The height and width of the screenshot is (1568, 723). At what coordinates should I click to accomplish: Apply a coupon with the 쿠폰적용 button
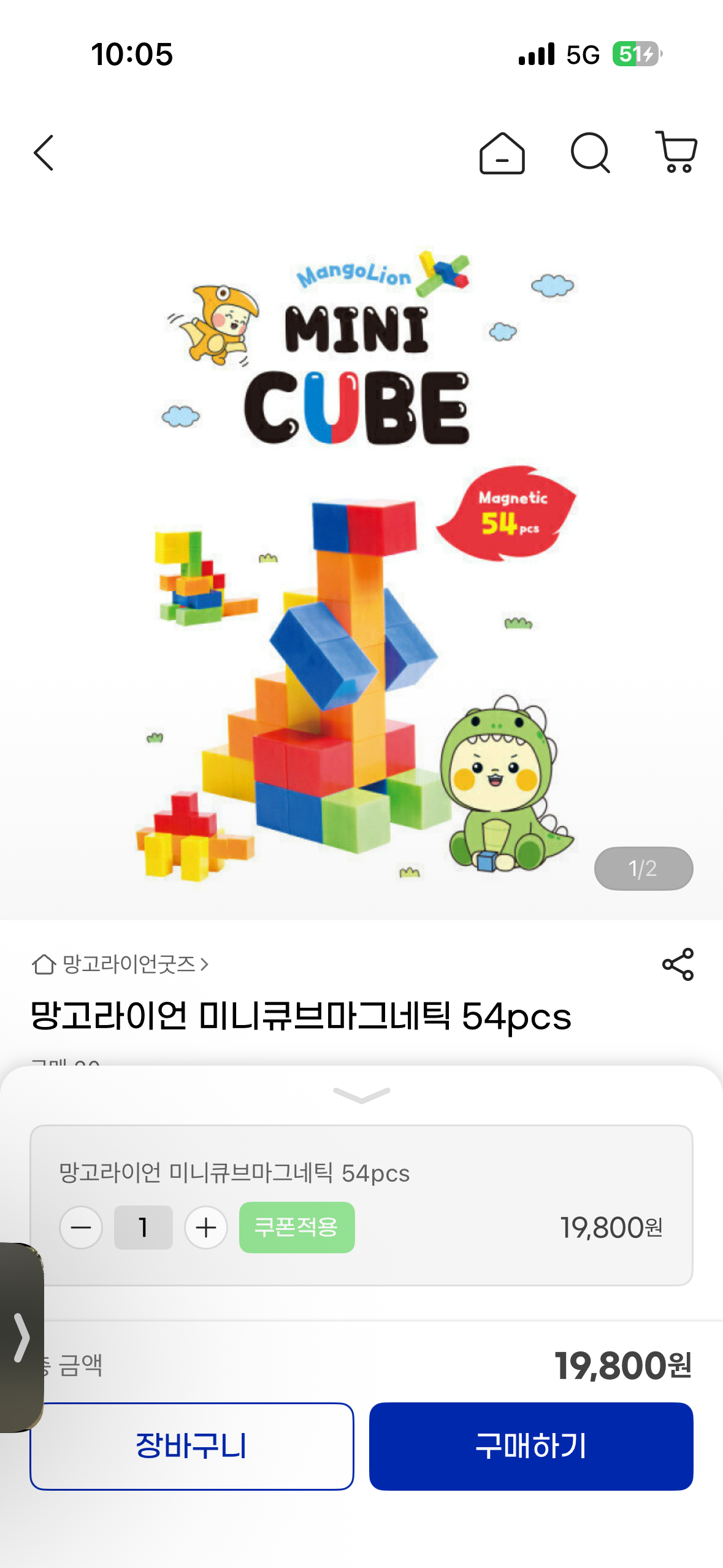point(296,1227)
